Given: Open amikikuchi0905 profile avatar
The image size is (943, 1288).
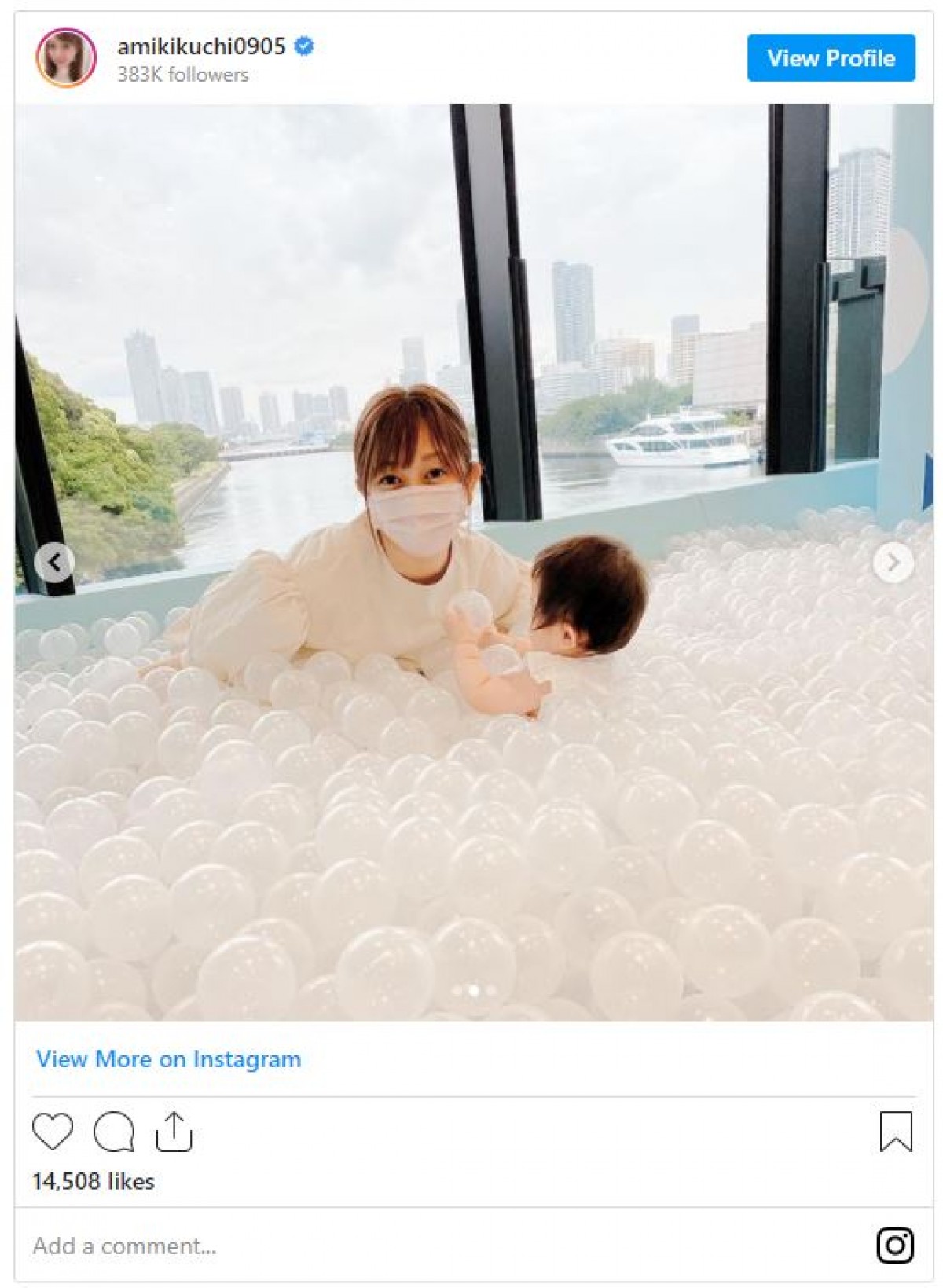Looking at the screenshot, I should pos(66,58).
